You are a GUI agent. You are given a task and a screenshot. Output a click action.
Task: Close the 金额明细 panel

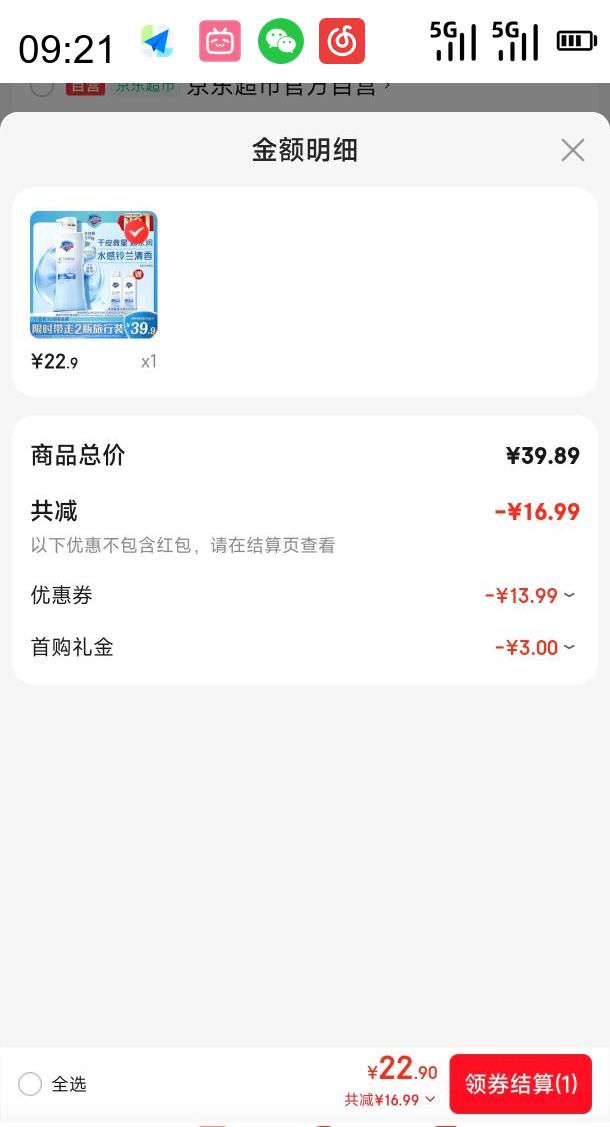tap(573, 151)
